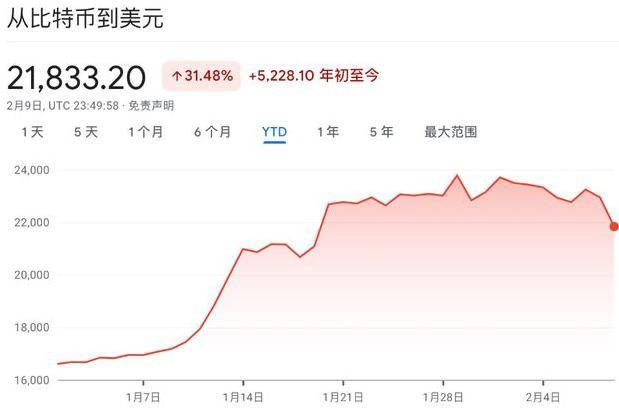The height and width of the screenshot is (409, 619).
Task: Select the 5天 time range
Action: tap(86, 132)
